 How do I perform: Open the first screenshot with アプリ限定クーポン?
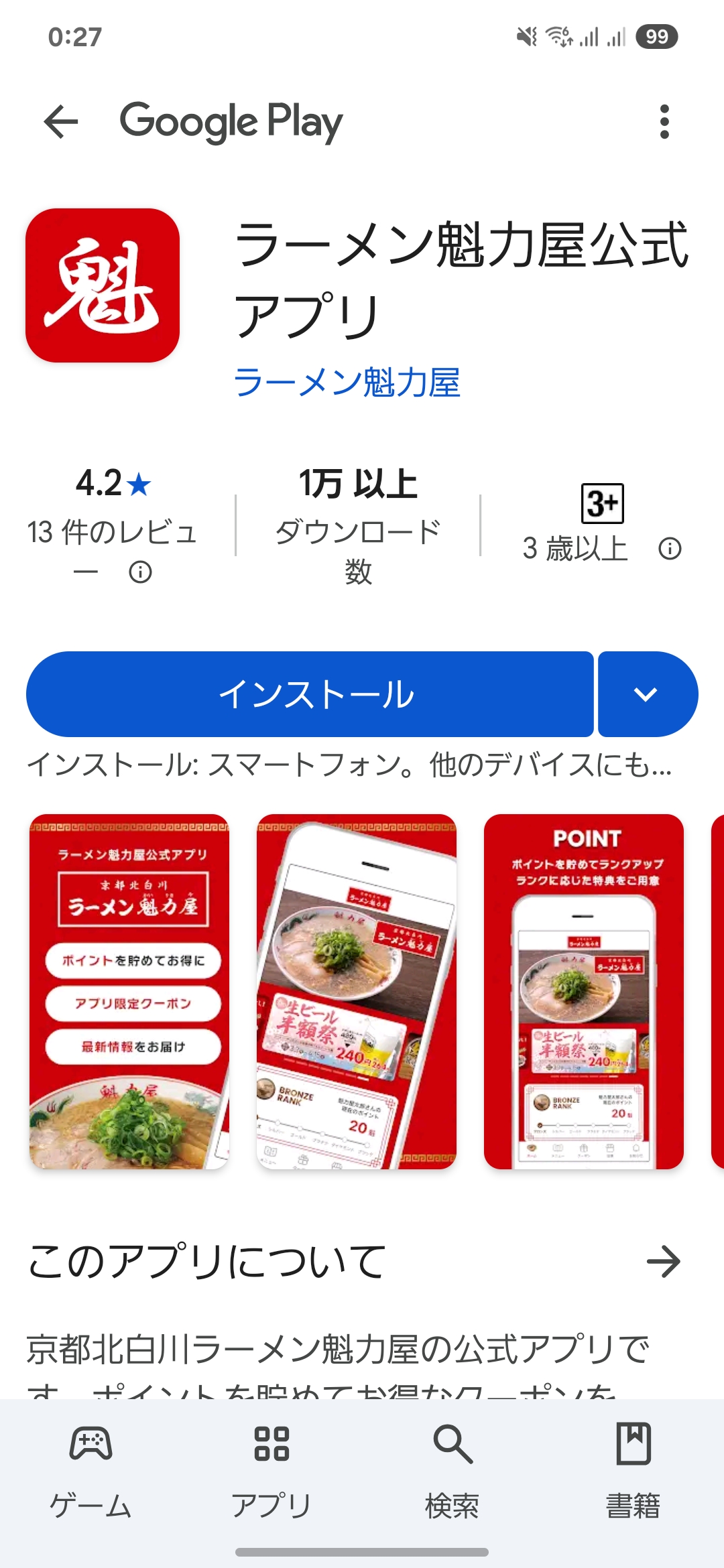click(x=129, y=992)
